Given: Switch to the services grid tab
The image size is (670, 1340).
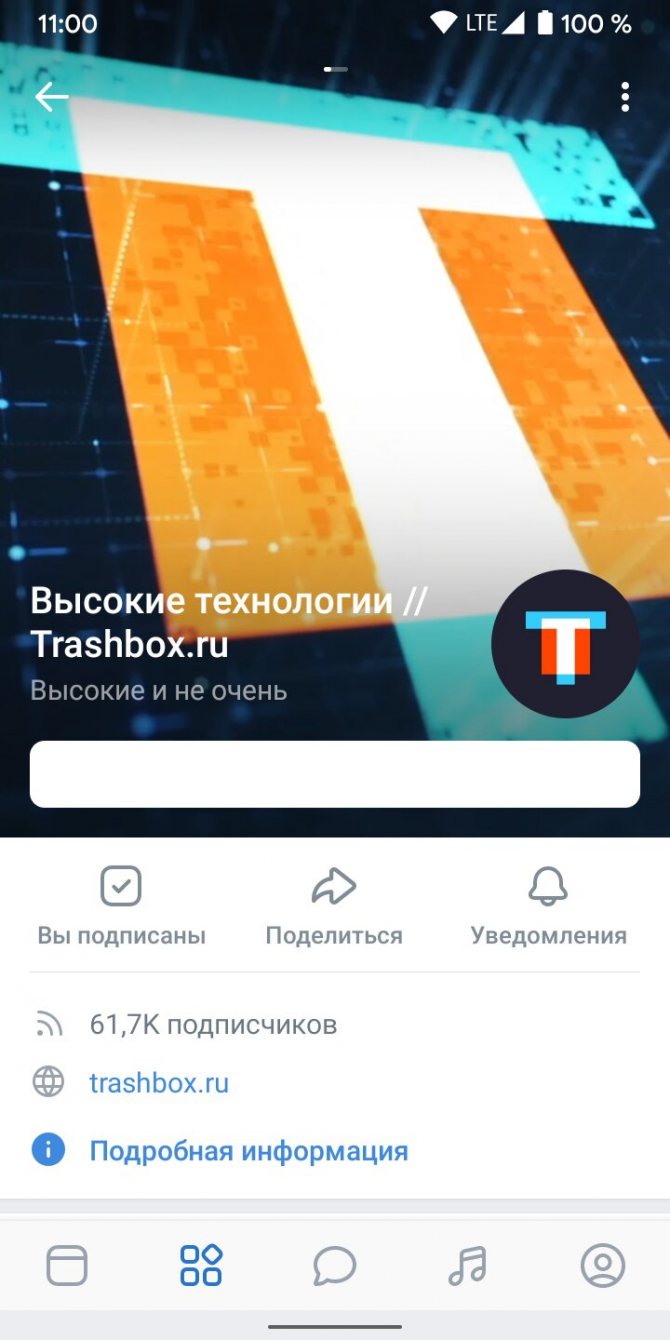Looking at the screenshot, I should click(201, 1266).
